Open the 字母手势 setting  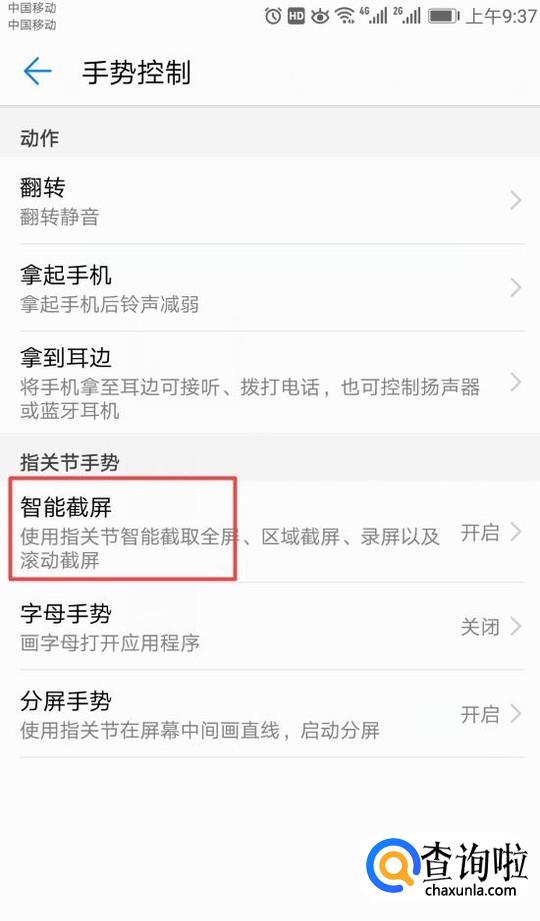pos(270,627)
